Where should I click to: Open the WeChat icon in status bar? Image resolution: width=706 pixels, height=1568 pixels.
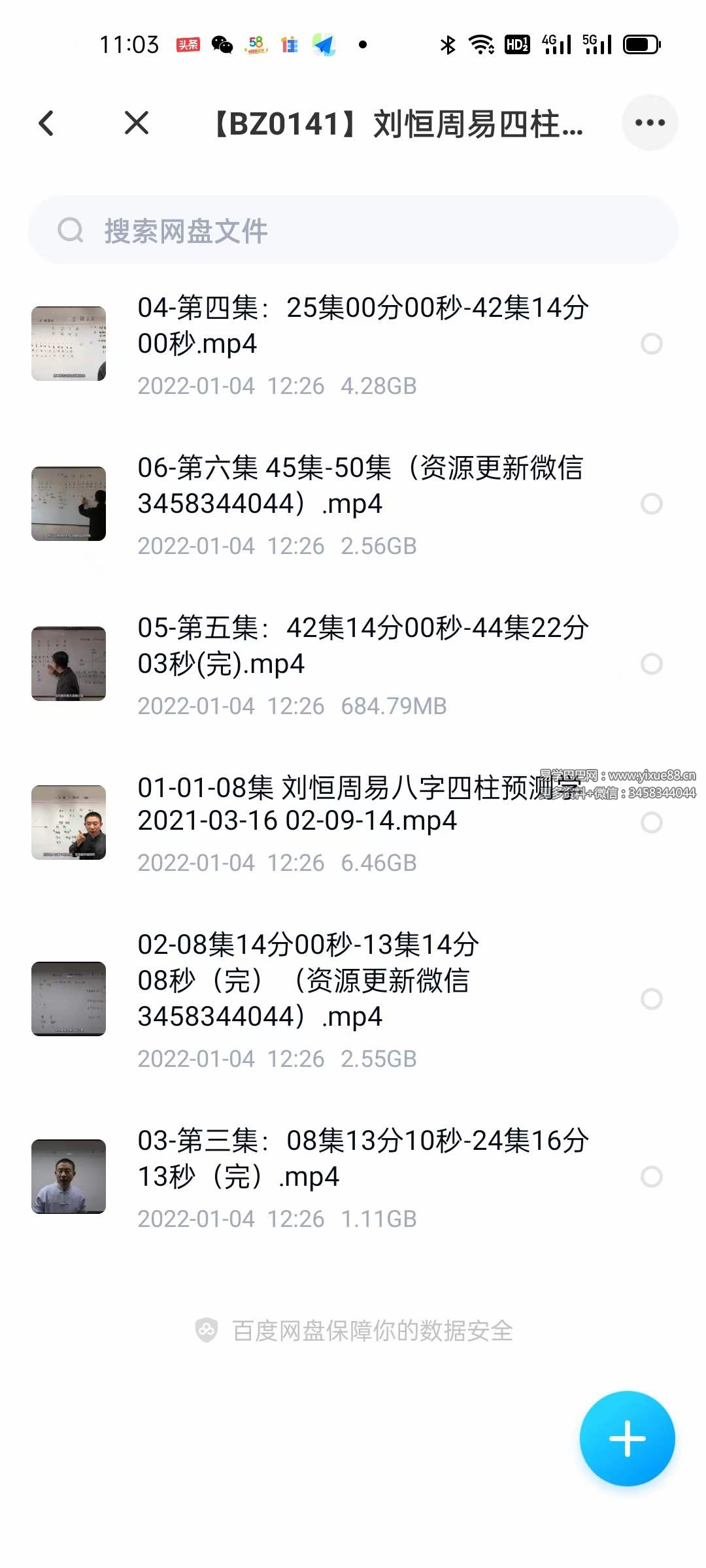[222, 44]
